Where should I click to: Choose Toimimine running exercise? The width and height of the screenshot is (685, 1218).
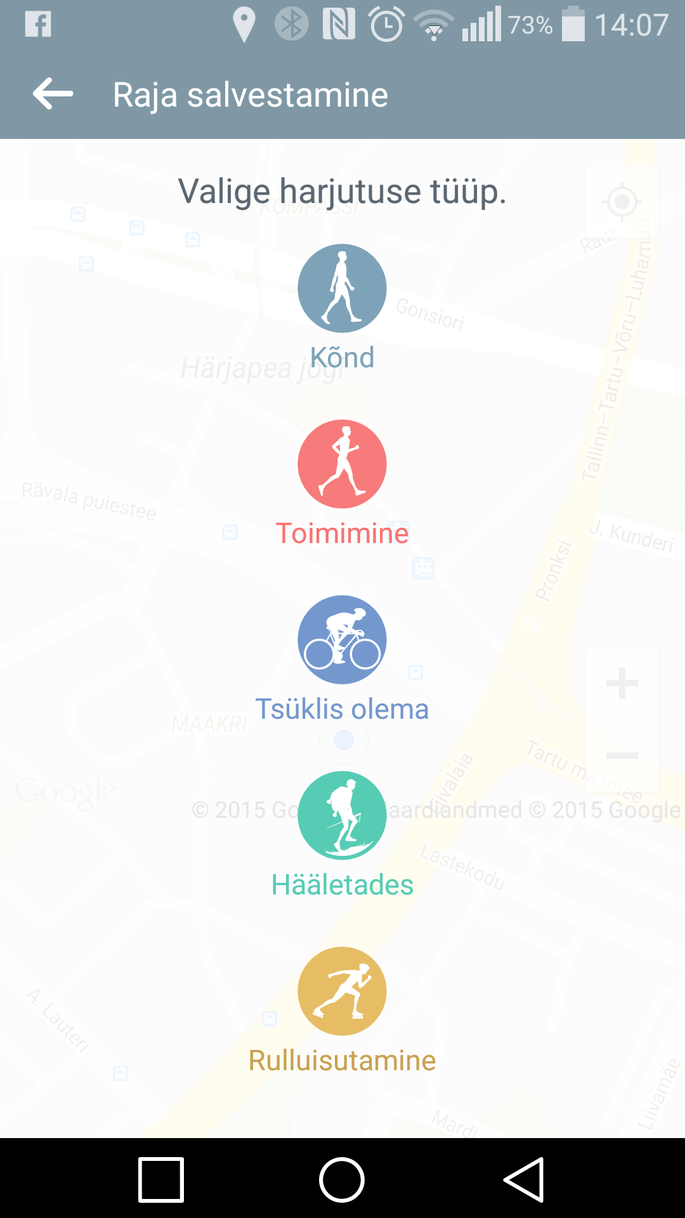pos(342,465)
